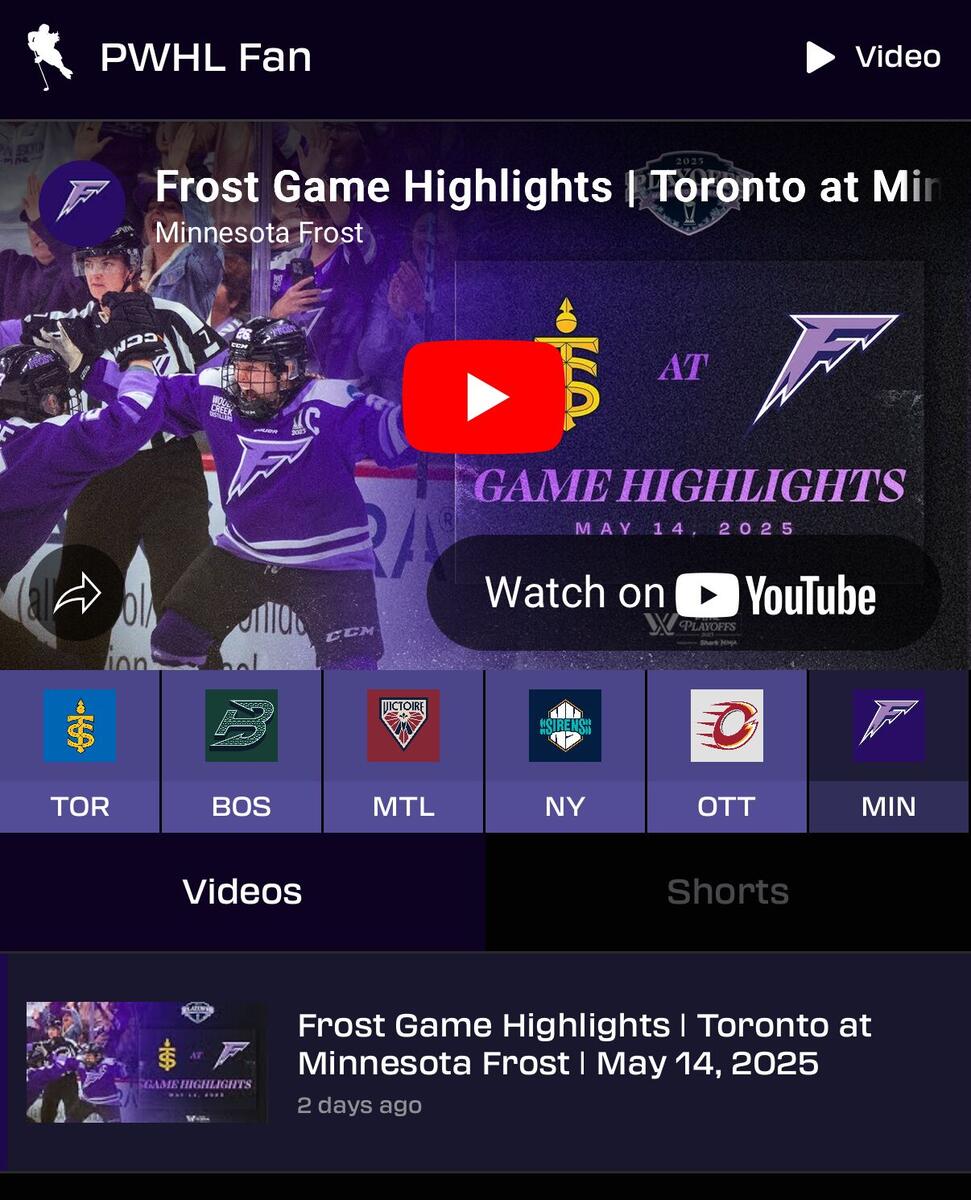
Task: Select the Montreal Victoire team icon
Action: pos(404,726)
